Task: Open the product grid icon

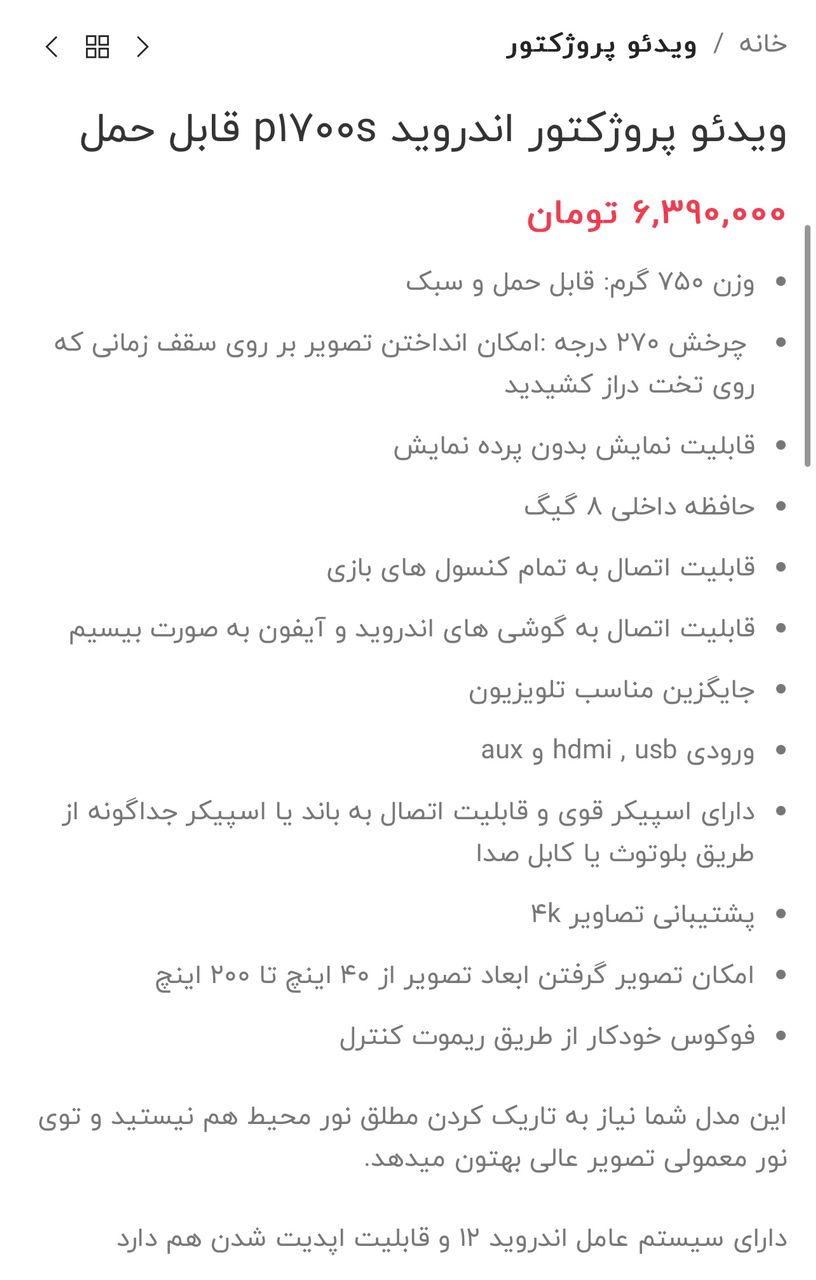Action: pos(97,47)
